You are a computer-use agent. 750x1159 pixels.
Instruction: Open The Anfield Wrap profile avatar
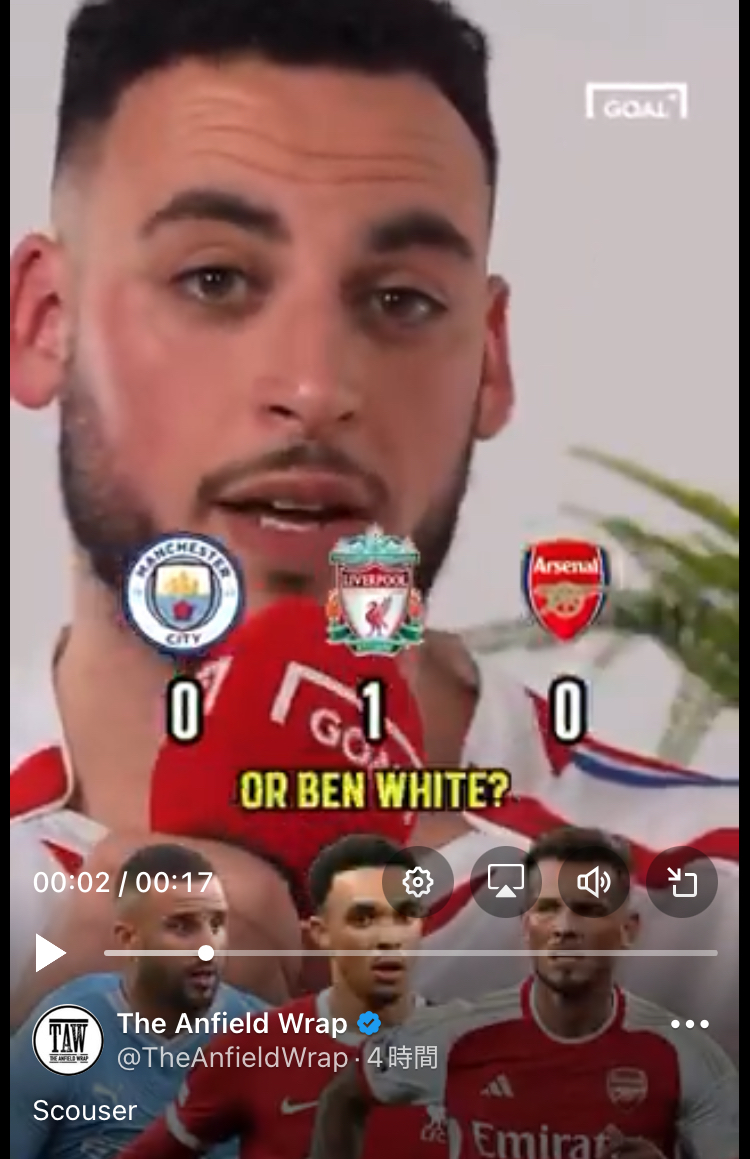[x=68, y=1040]
